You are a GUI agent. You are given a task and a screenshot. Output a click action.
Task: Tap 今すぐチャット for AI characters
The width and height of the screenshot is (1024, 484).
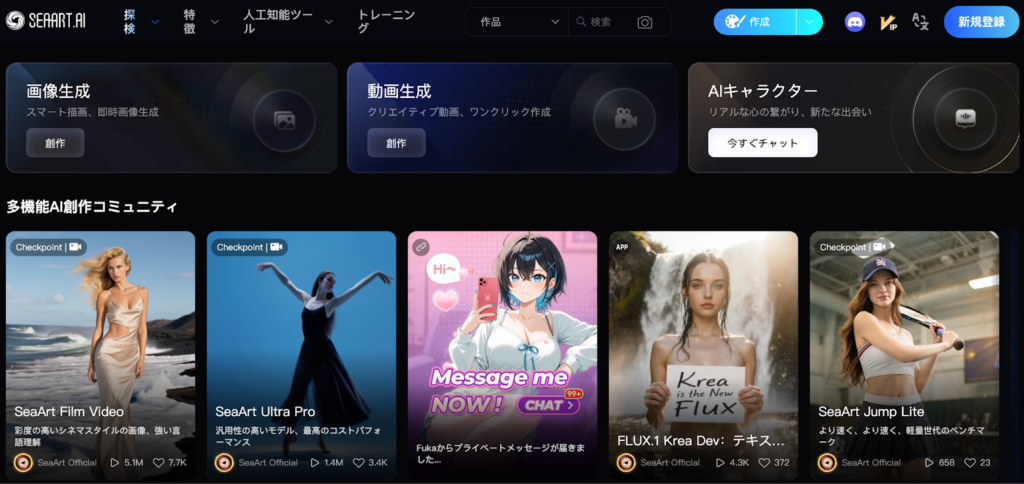(x=762, y=143)
